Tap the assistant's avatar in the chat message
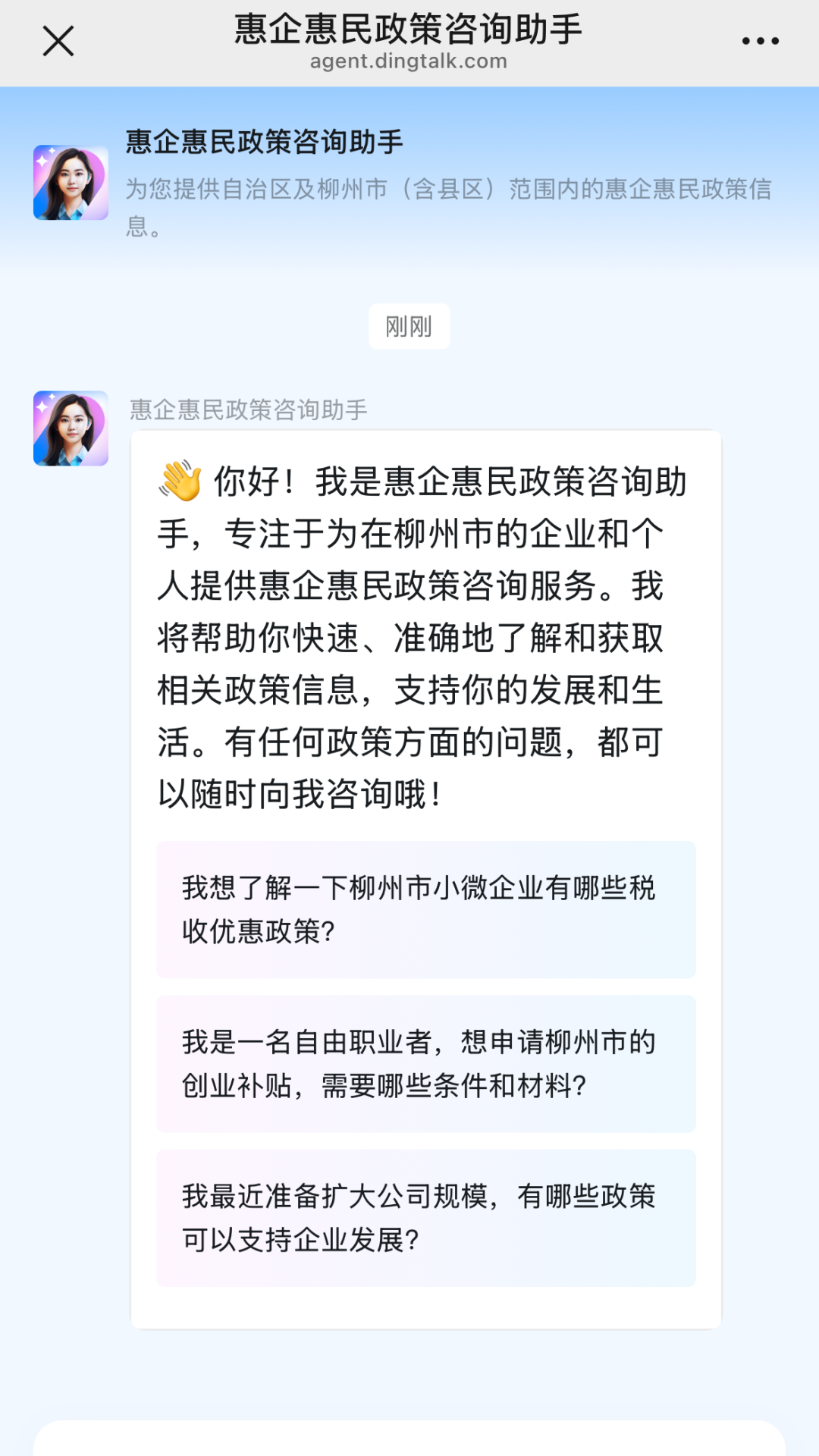819x1456 pixels. (x=71, y=428)
